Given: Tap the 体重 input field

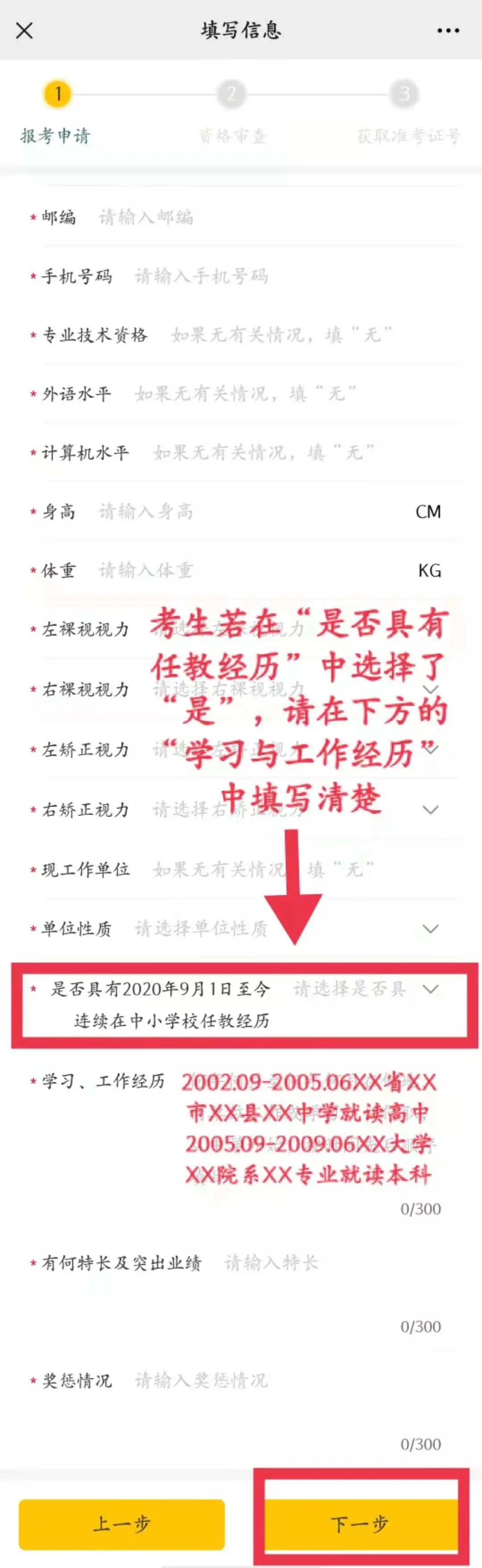Looking at the screenshot, I should coord(244,570).
